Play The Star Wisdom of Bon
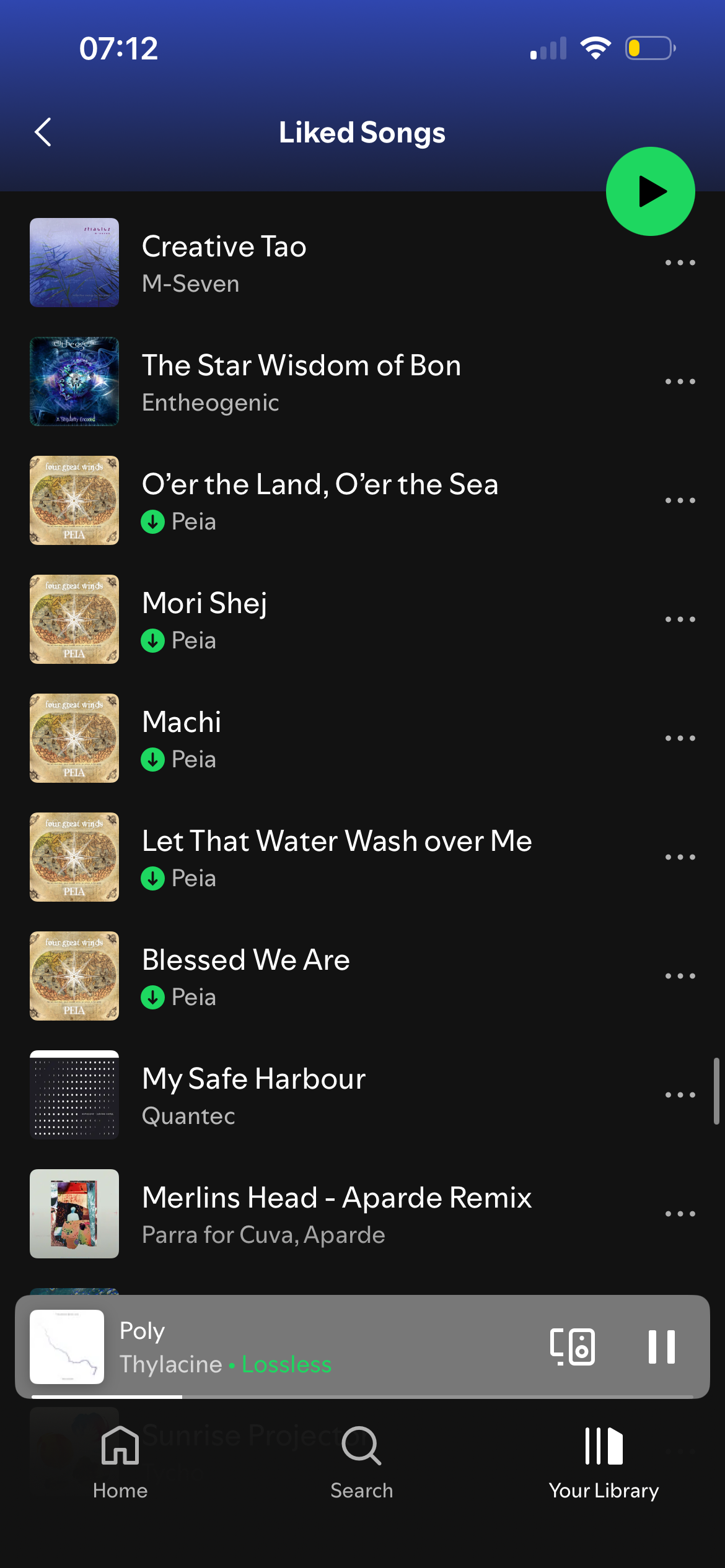Image resolution: width=725 pixels, height=1568 pixels. coord(301,381)
